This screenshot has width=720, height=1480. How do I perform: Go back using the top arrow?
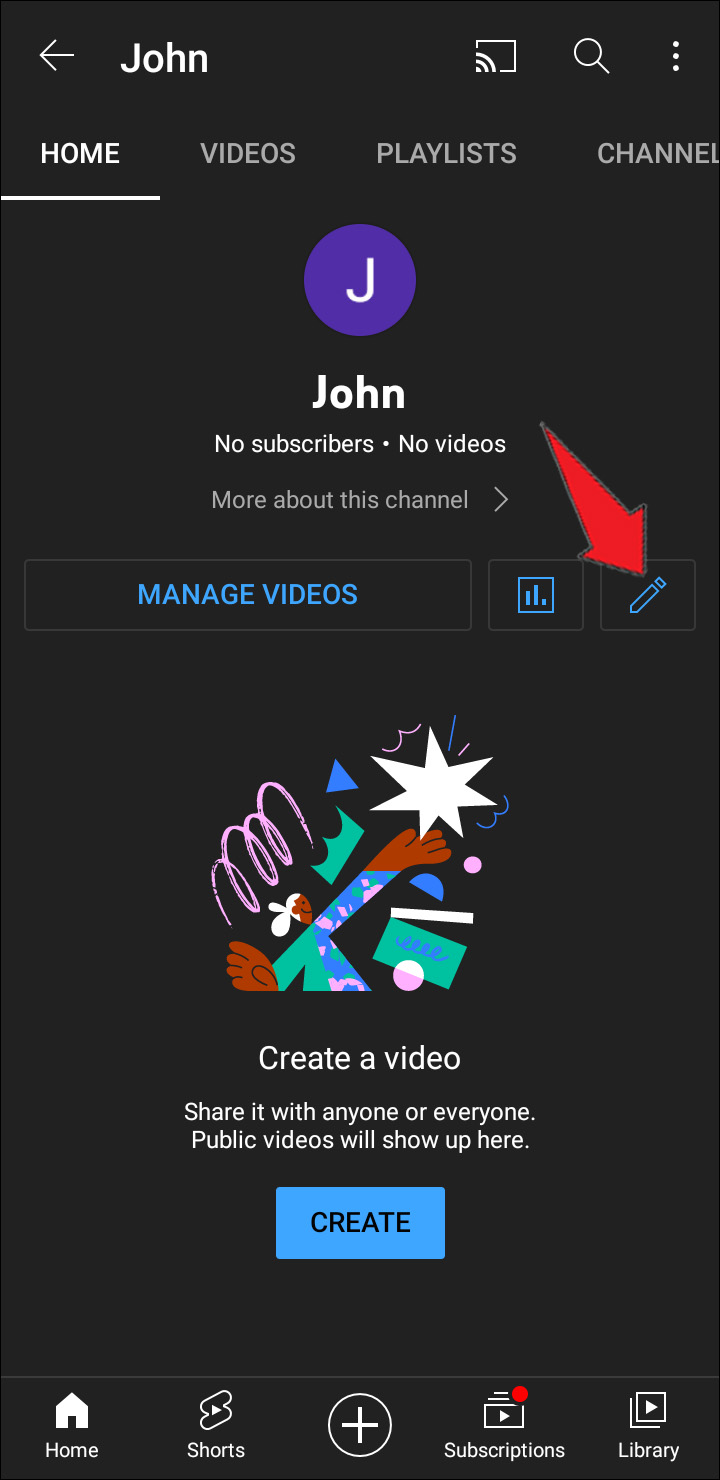click(57, 57)
